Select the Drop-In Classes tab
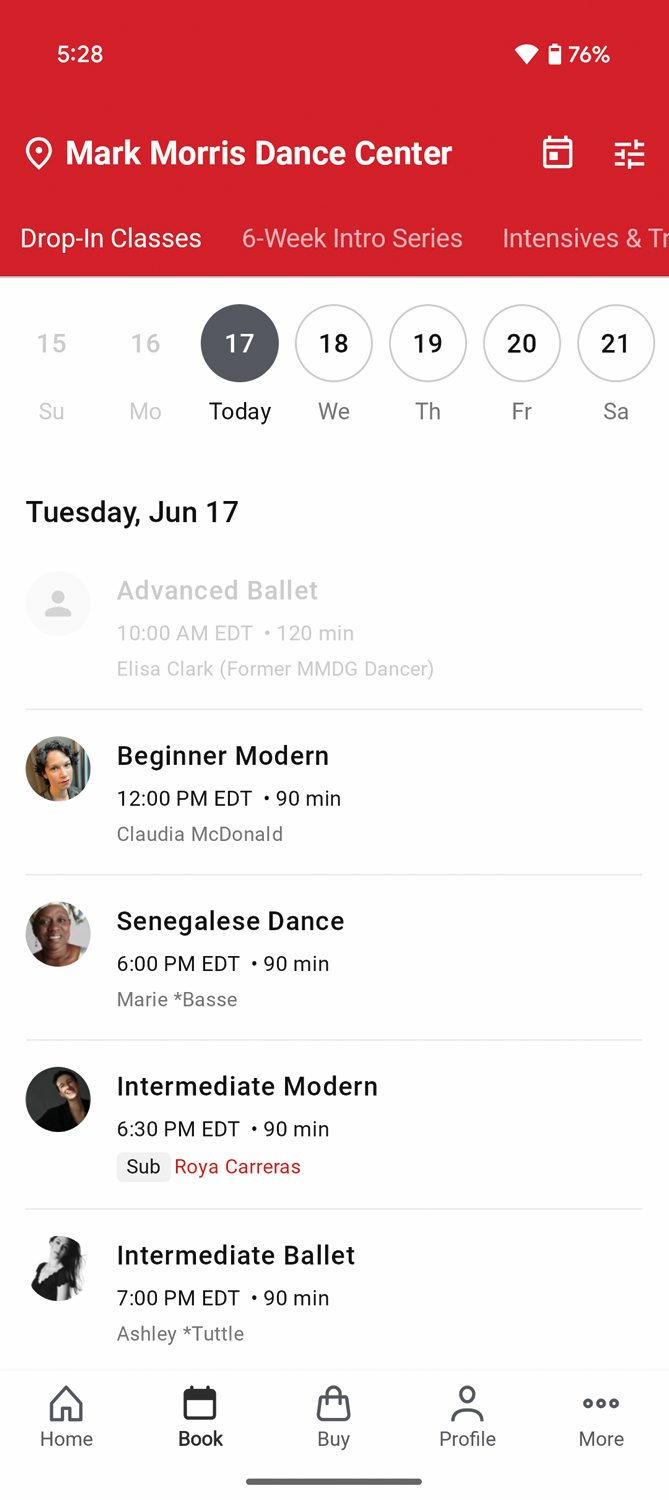The height and width of the screenshot is (1500, 669). tap(111, 238)
